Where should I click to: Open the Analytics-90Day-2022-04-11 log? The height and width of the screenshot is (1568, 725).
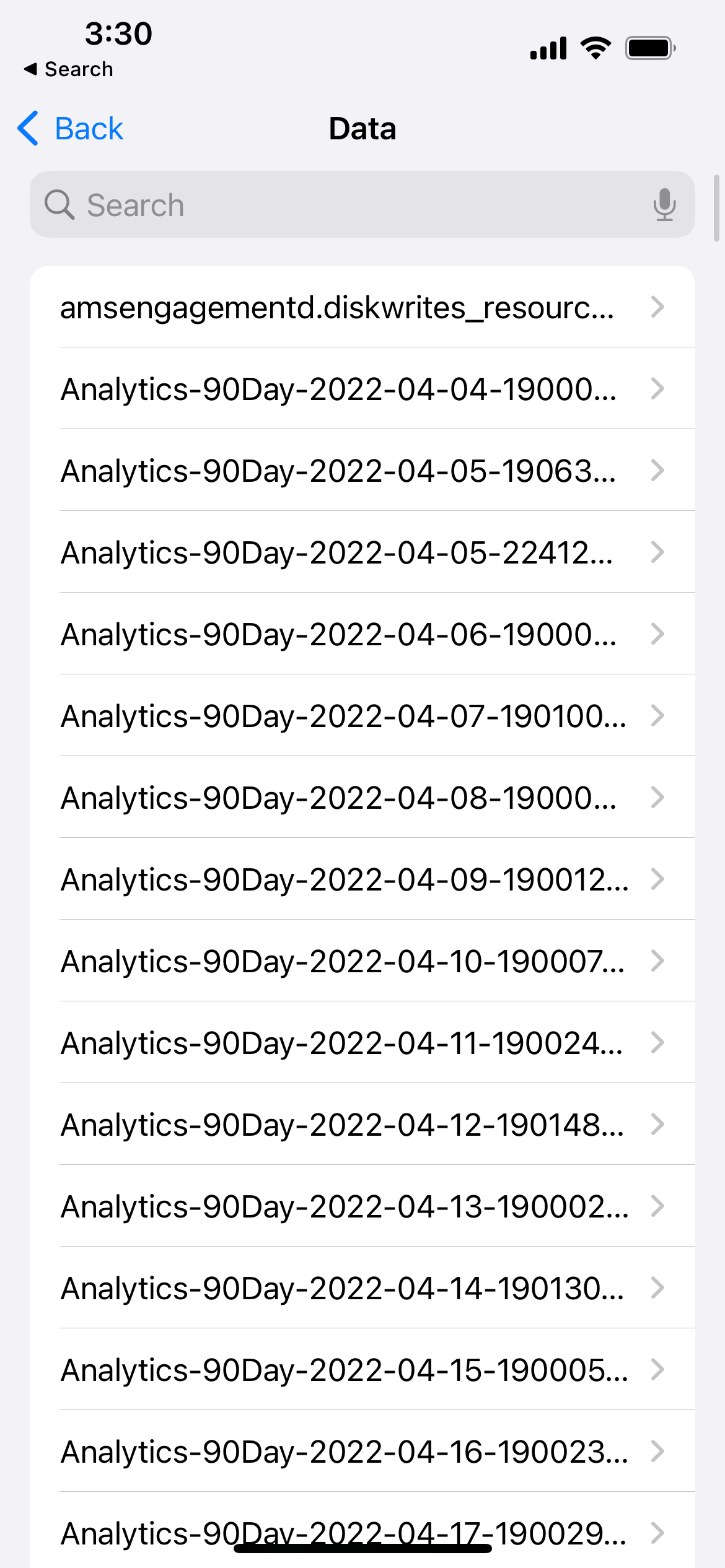pyautogui.click(x=362, y=1043)
